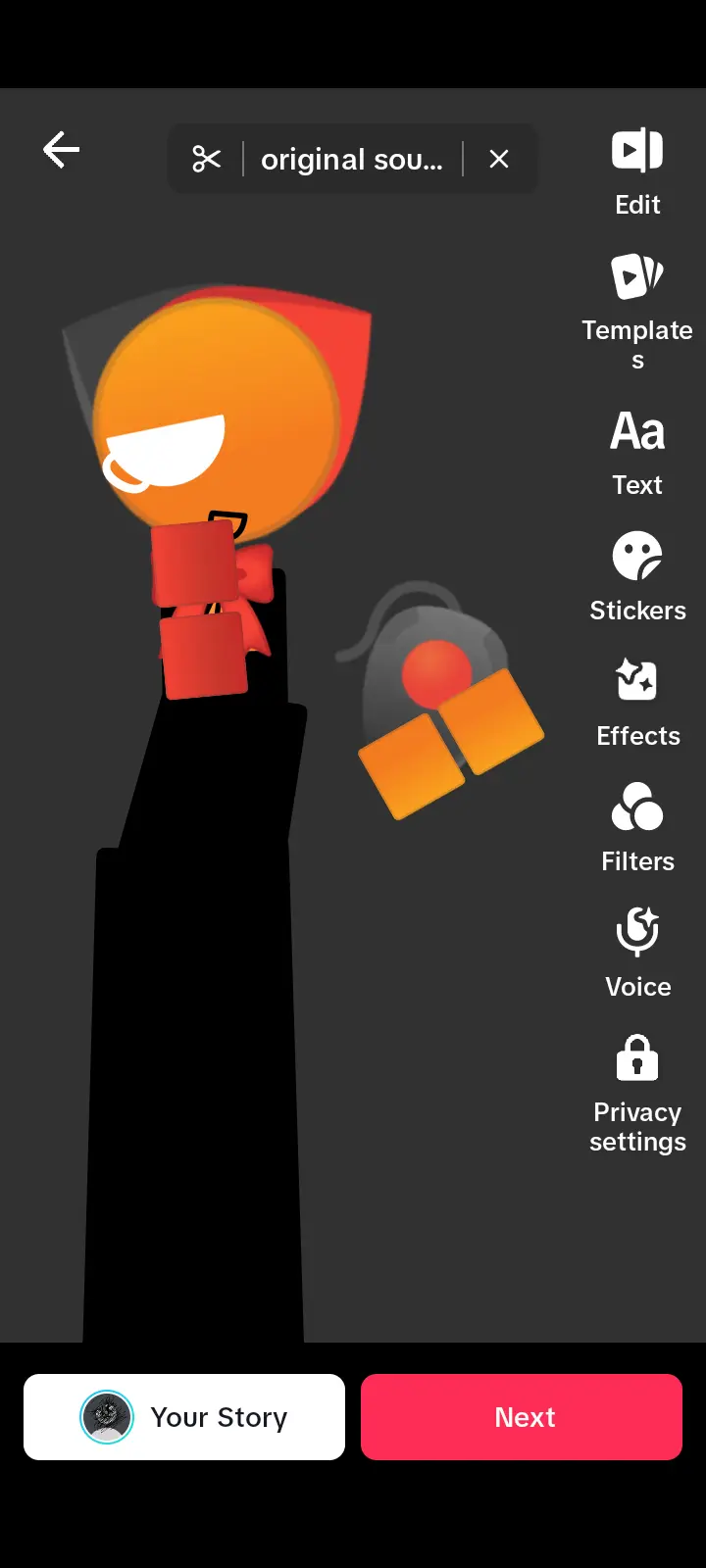Image resolution: width=706 pixels, height=1568 pixels.
Task: Choose Filters for the video
Action: tap(637, 827)
